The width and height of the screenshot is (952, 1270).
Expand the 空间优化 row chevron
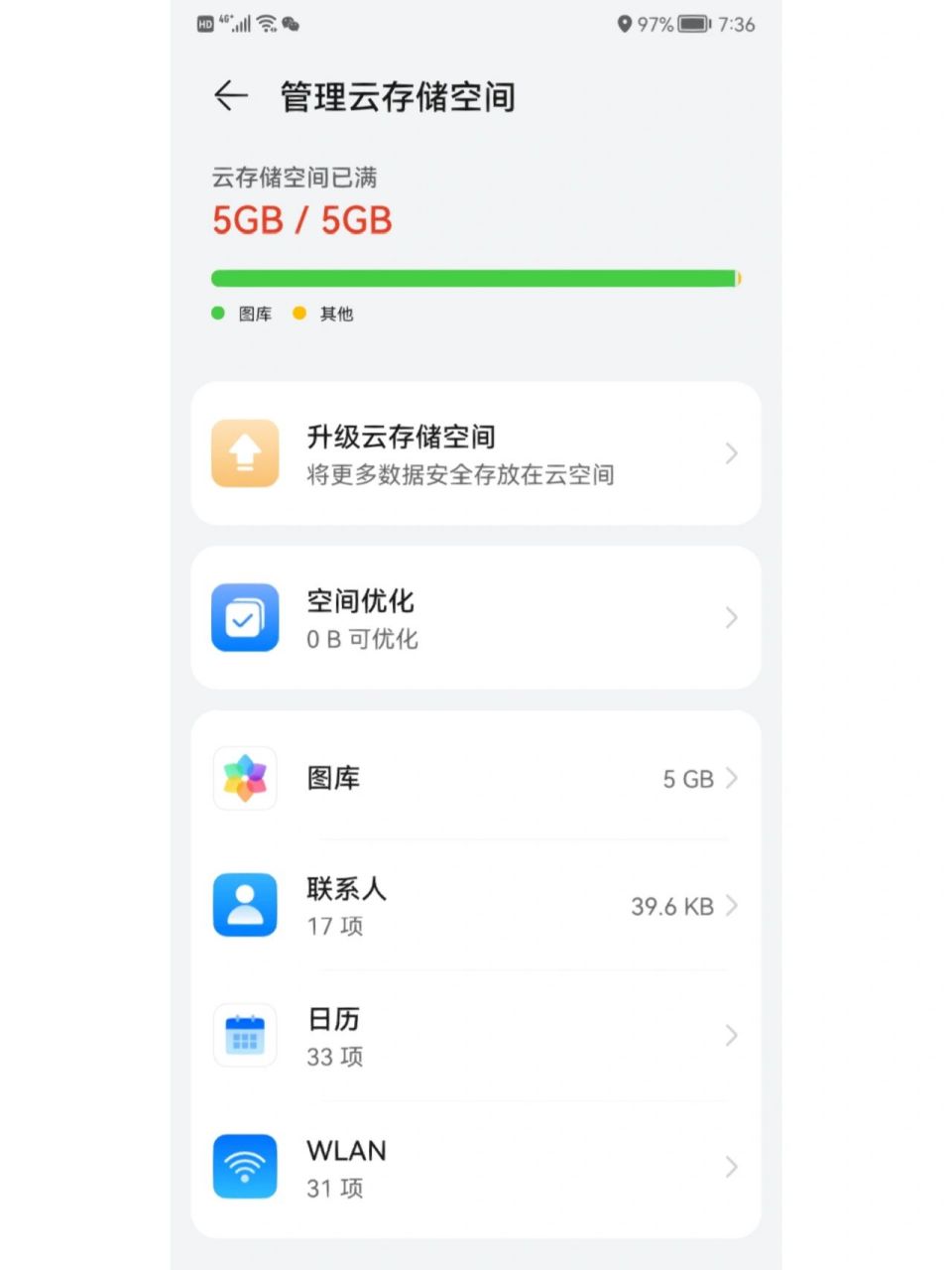(731, 617)
